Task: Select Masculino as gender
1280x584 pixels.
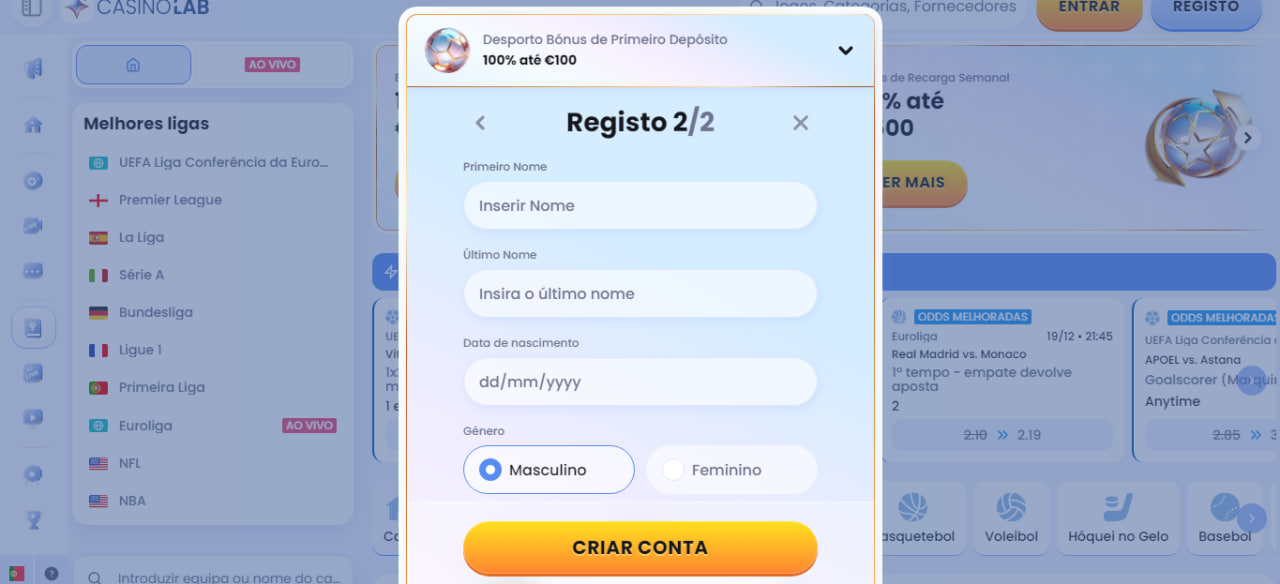Action: tap(548, 470)
